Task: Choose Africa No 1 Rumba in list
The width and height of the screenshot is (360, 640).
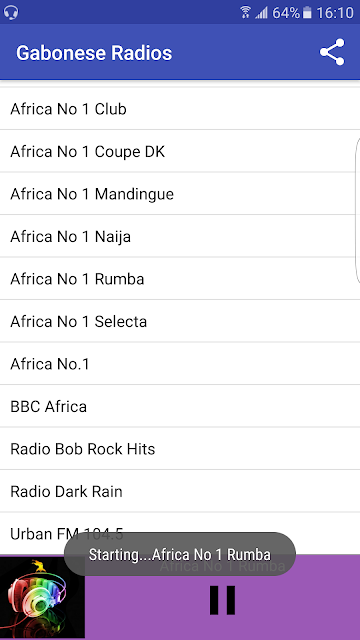Action: point(180,279)
